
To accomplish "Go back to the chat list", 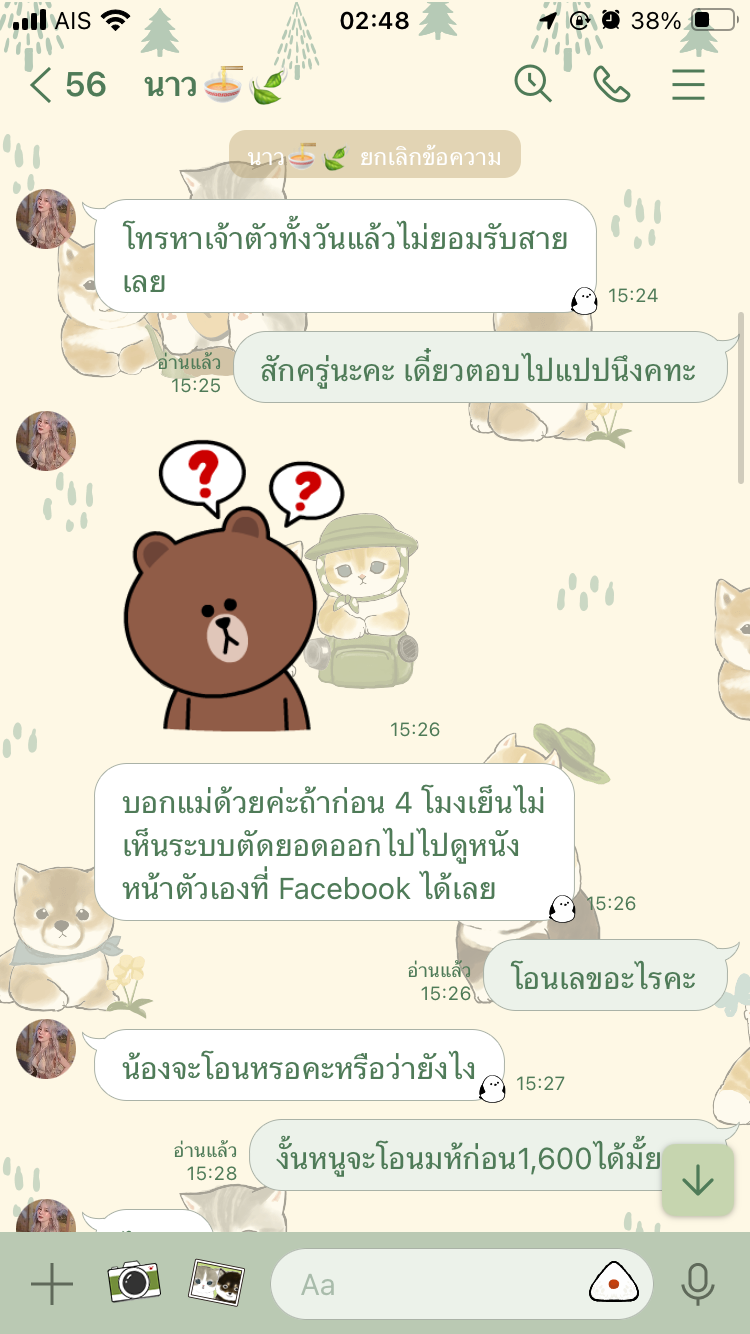I will tap(40, 85).
